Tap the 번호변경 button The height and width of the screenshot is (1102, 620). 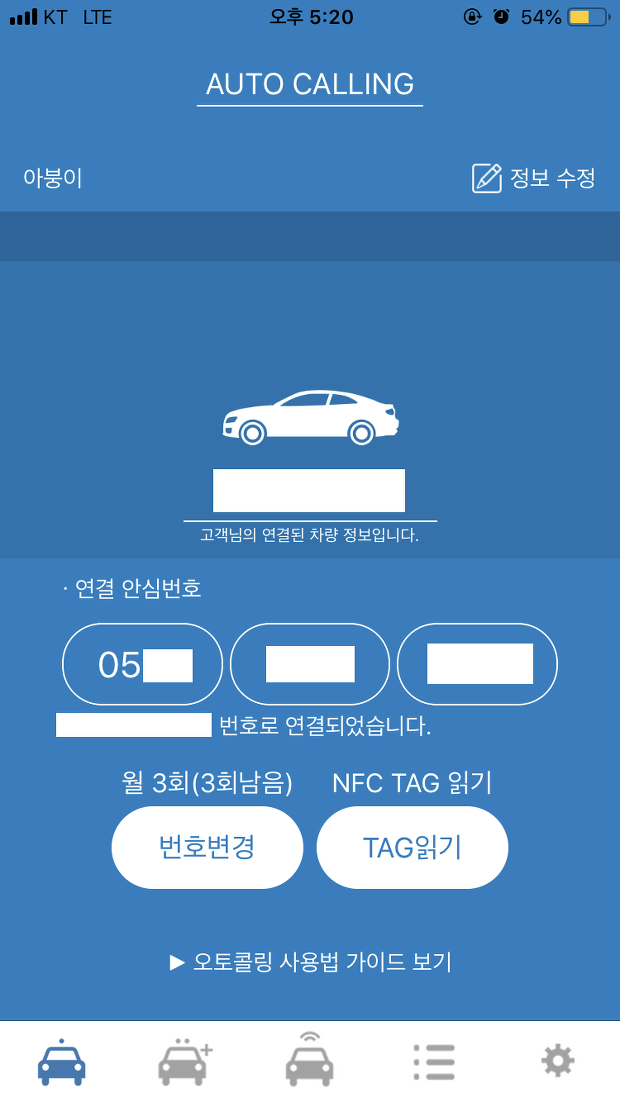(207, 848)
